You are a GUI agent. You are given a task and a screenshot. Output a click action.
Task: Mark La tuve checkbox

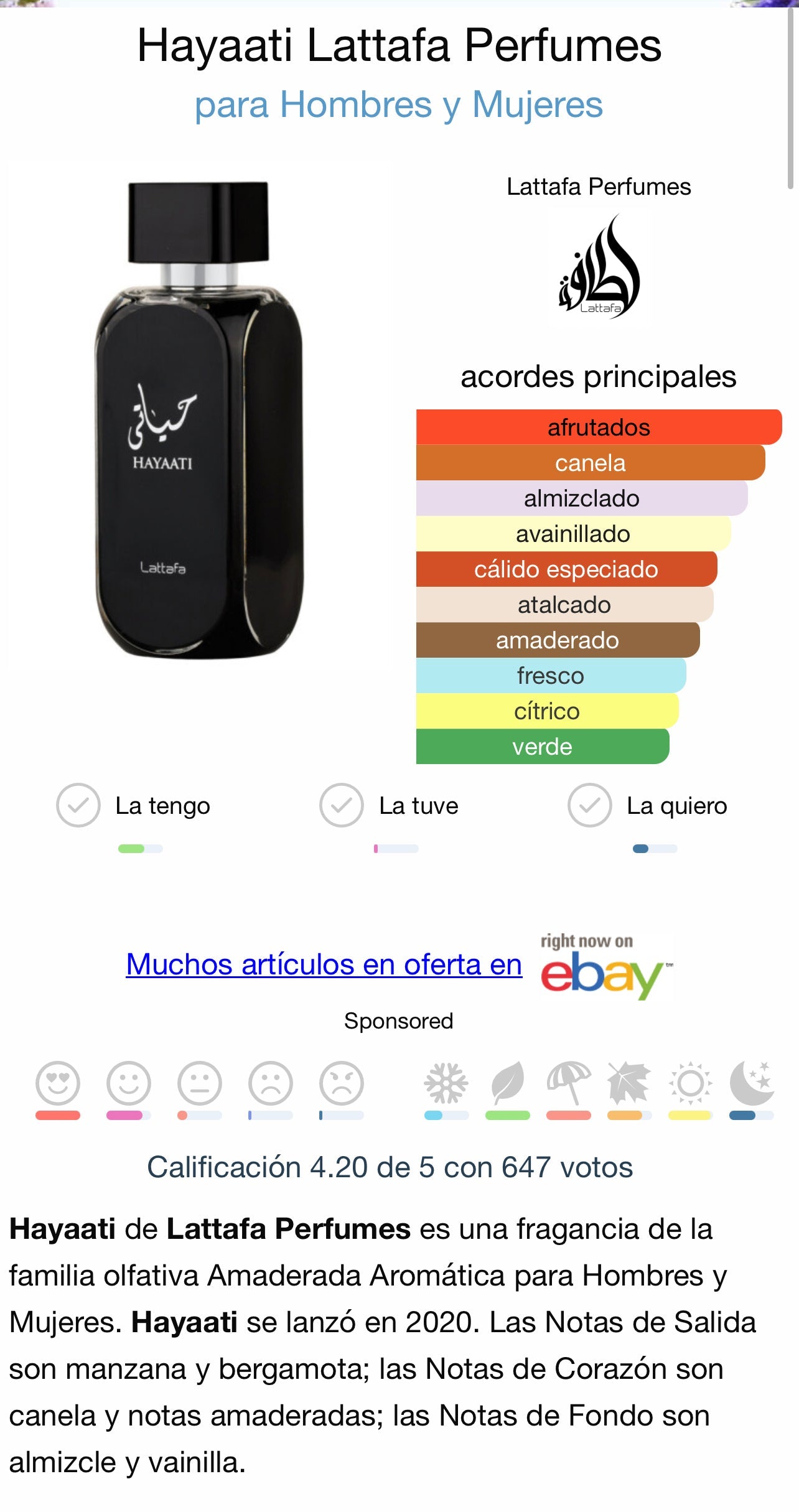(x=341, y=805)
